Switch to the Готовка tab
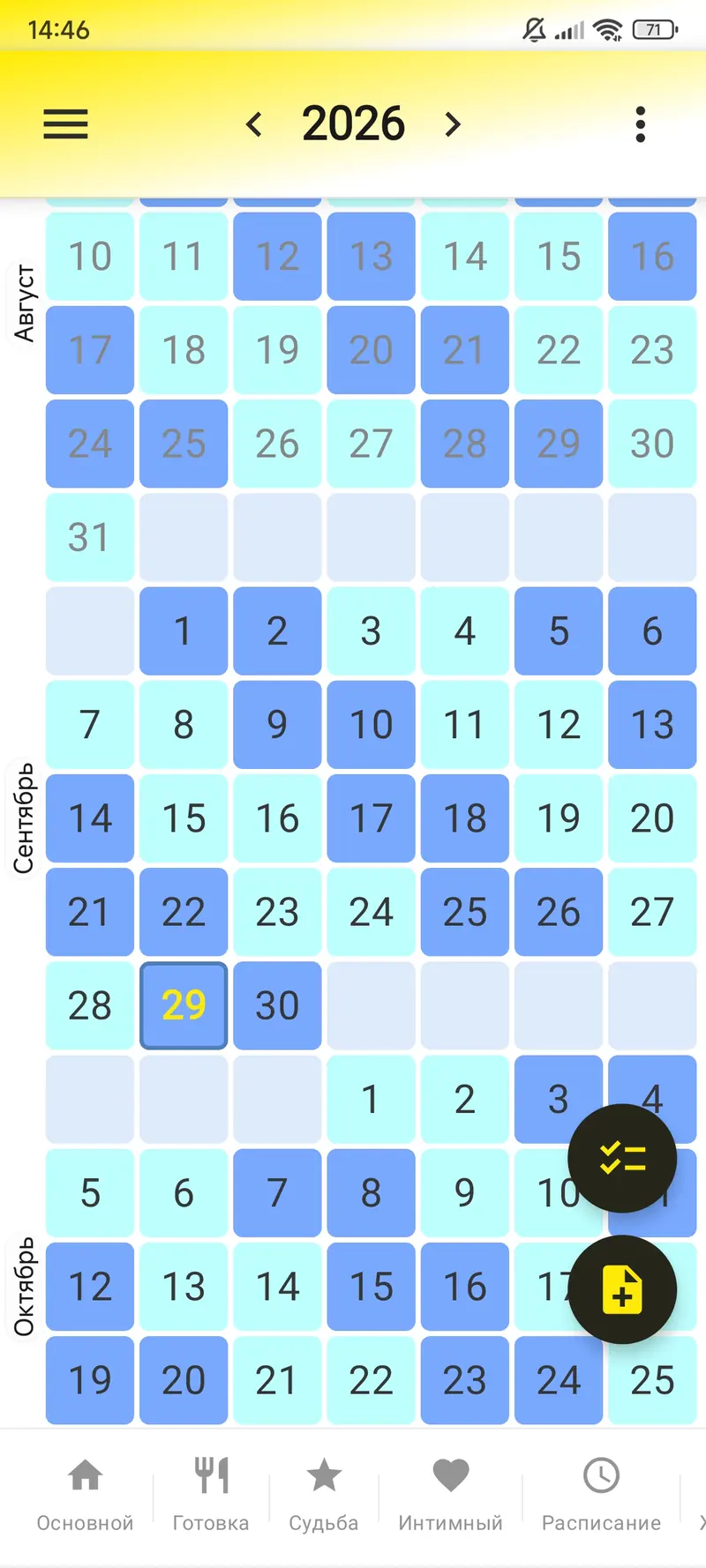 click(211, 1494)
